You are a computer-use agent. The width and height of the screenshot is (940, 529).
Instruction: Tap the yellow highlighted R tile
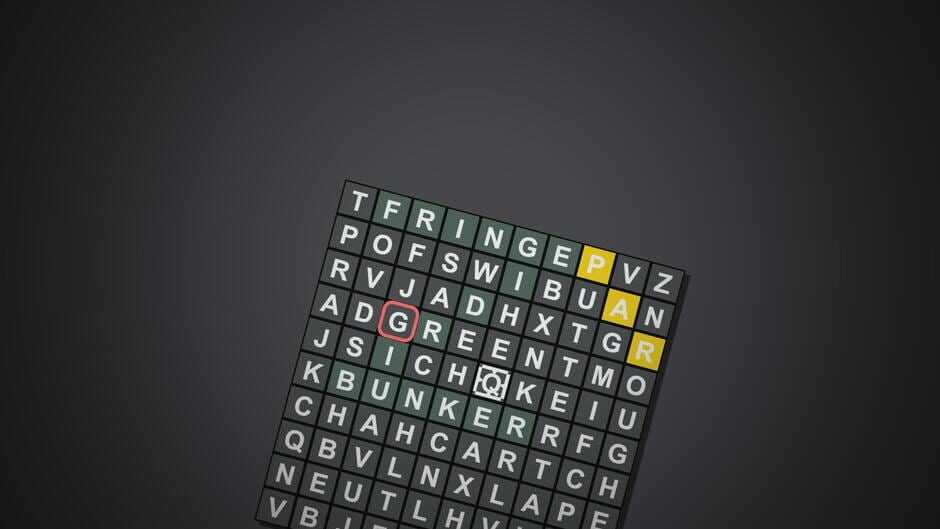pos(645,351)
